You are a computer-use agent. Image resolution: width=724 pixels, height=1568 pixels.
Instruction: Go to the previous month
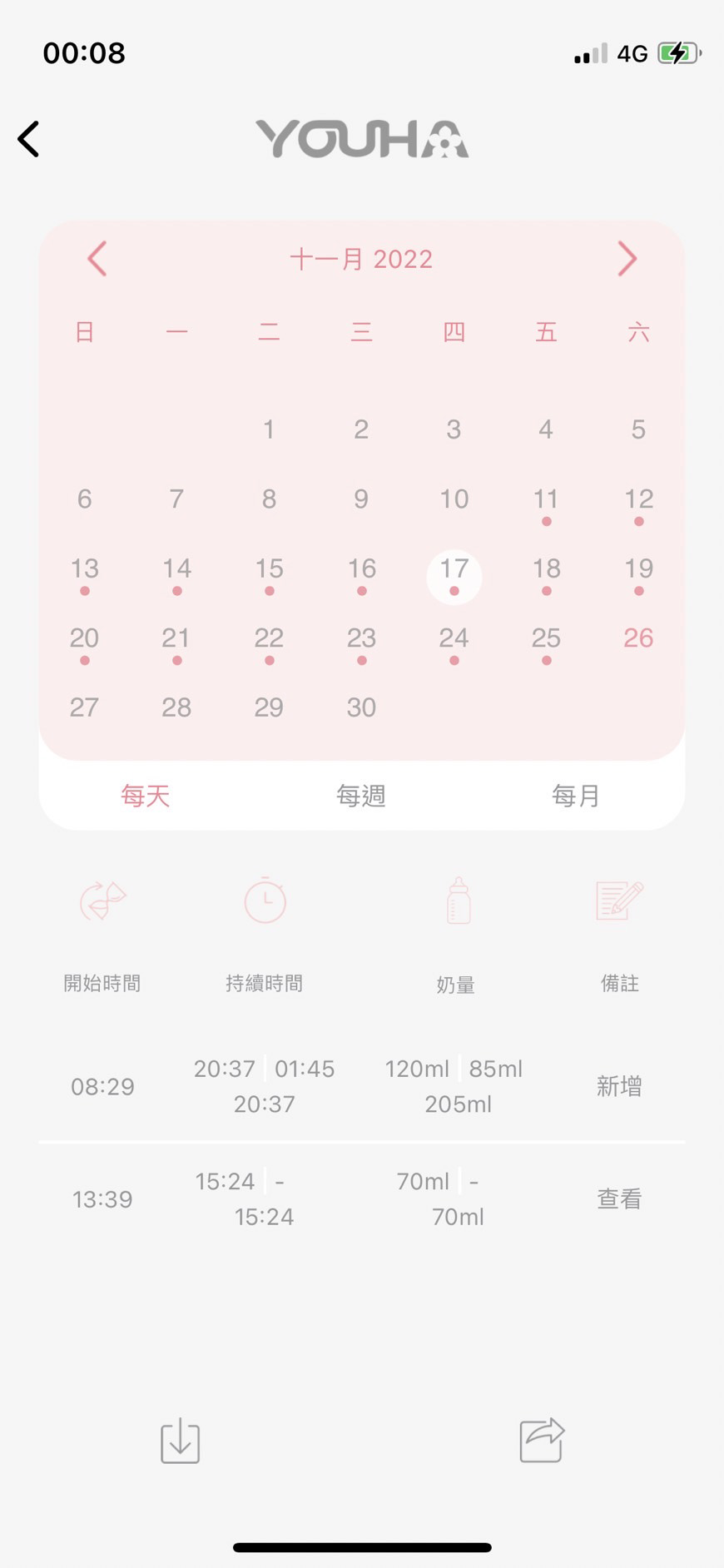click(x=97, y=259)
